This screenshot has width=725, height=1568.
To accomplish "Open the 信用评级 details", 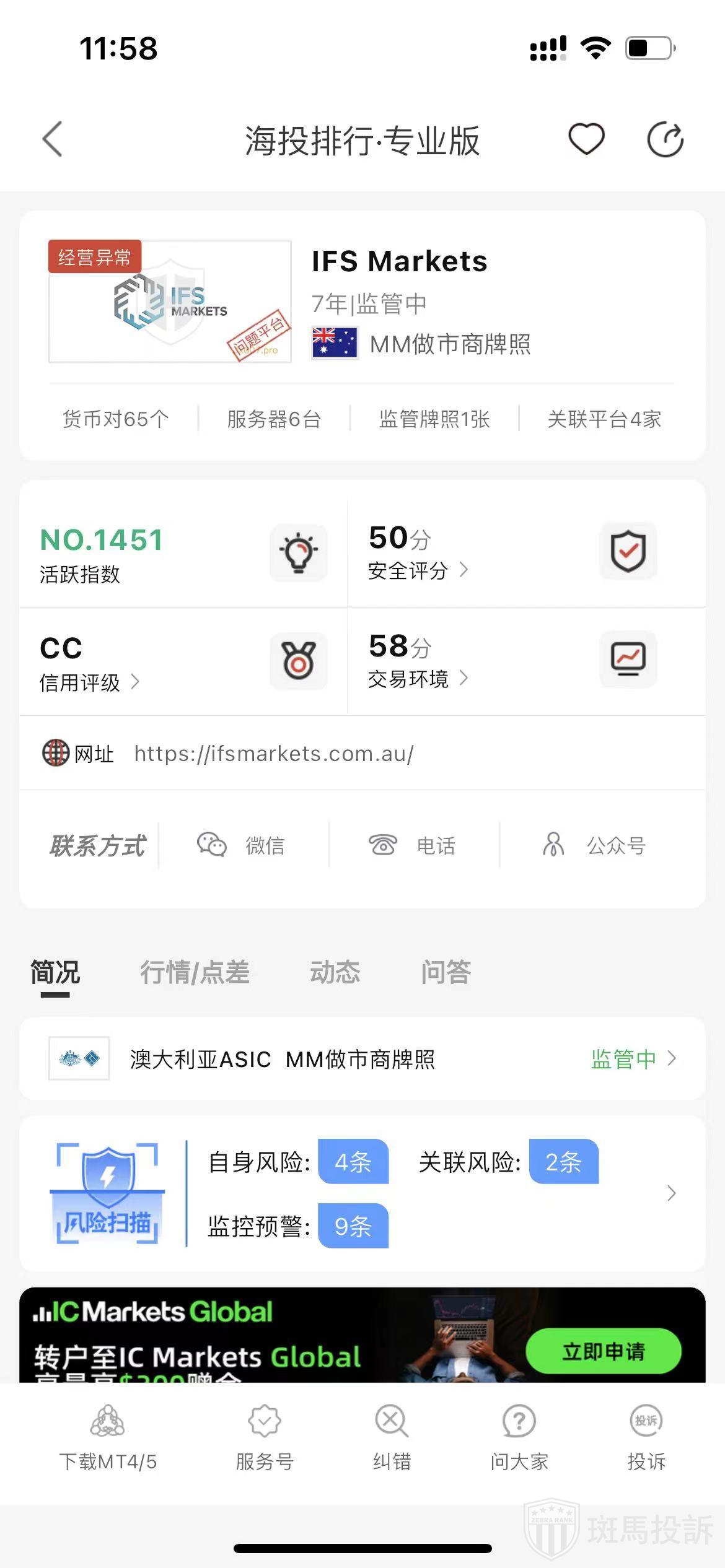I will pos(89,682).
